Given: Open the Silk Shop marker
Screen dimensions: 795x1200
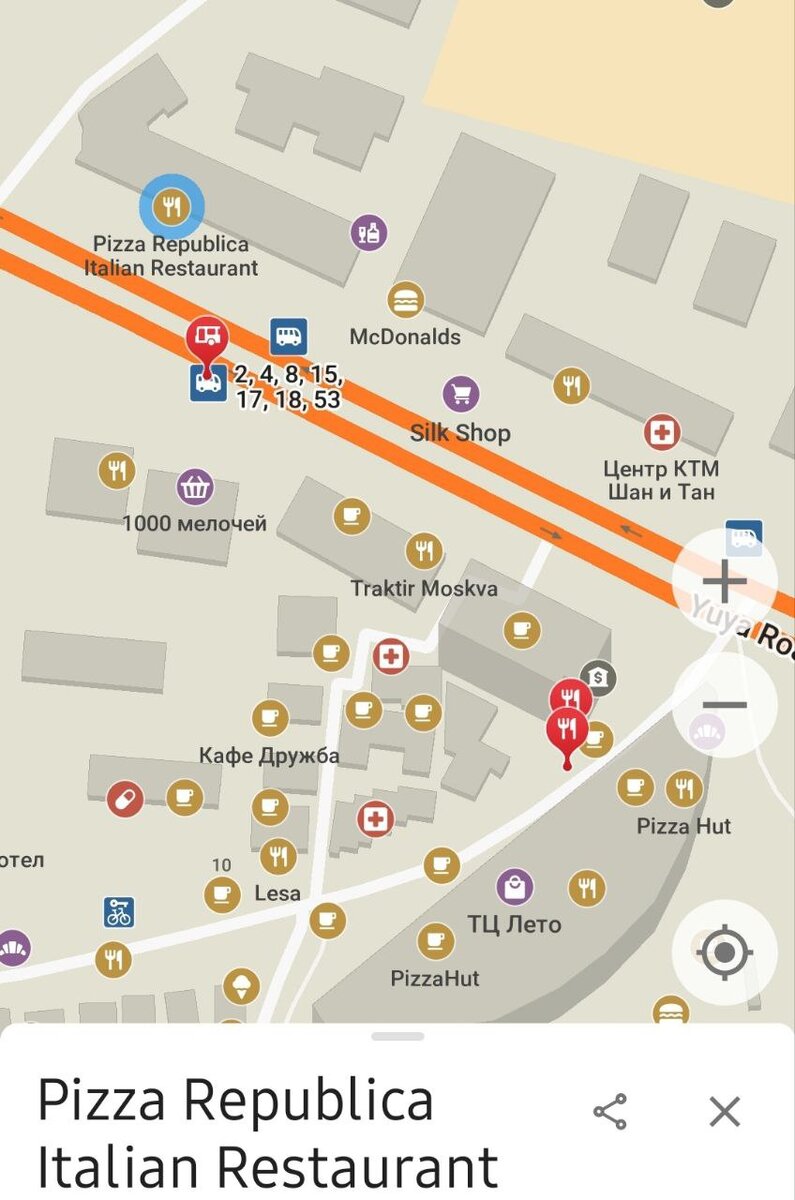Looking at the screenshot, I should coord(460,394).
